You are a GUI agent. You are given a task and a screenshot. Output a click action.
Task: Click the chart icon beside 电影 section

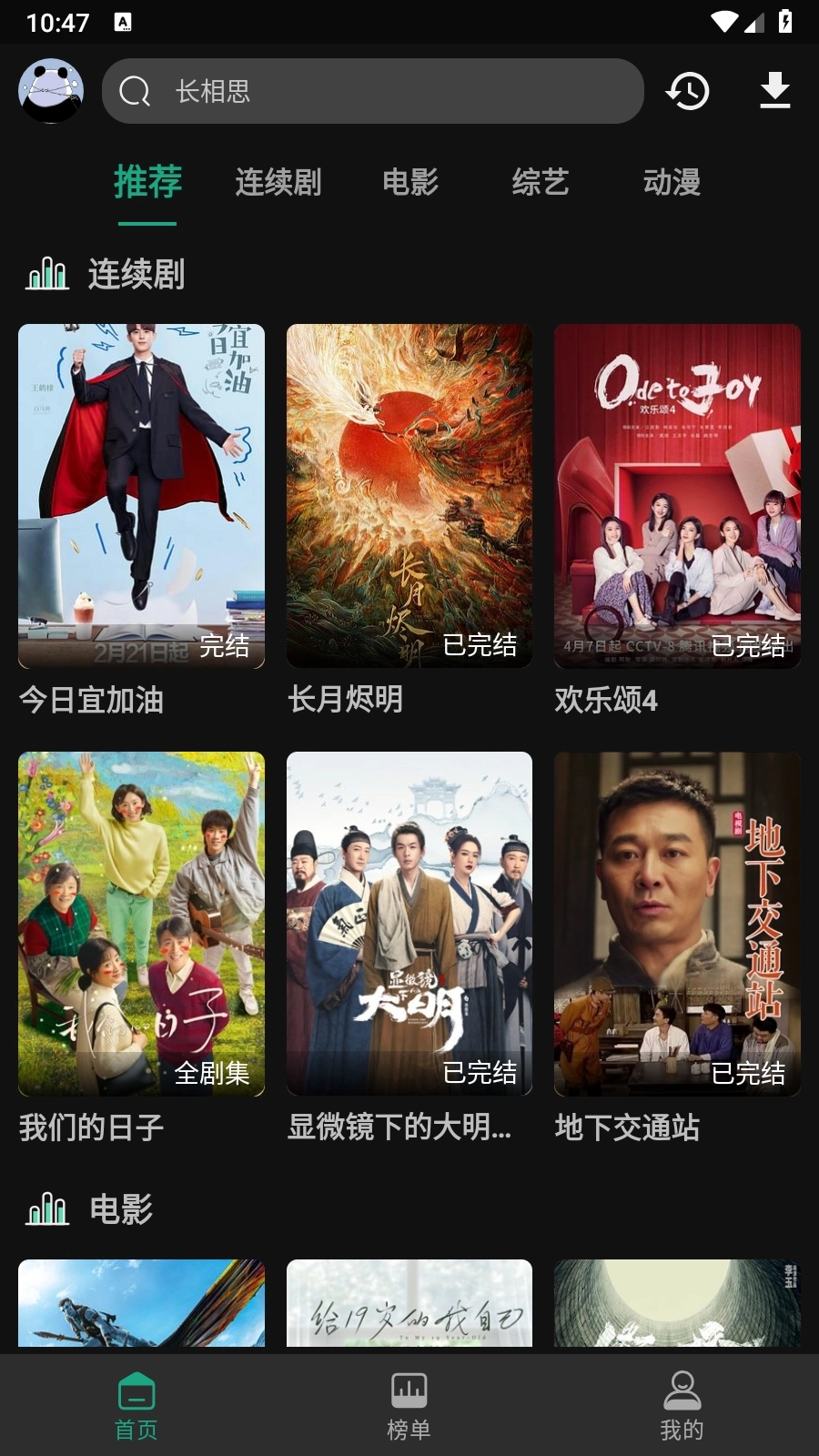pyautogui.click(x=47, y=1208)
